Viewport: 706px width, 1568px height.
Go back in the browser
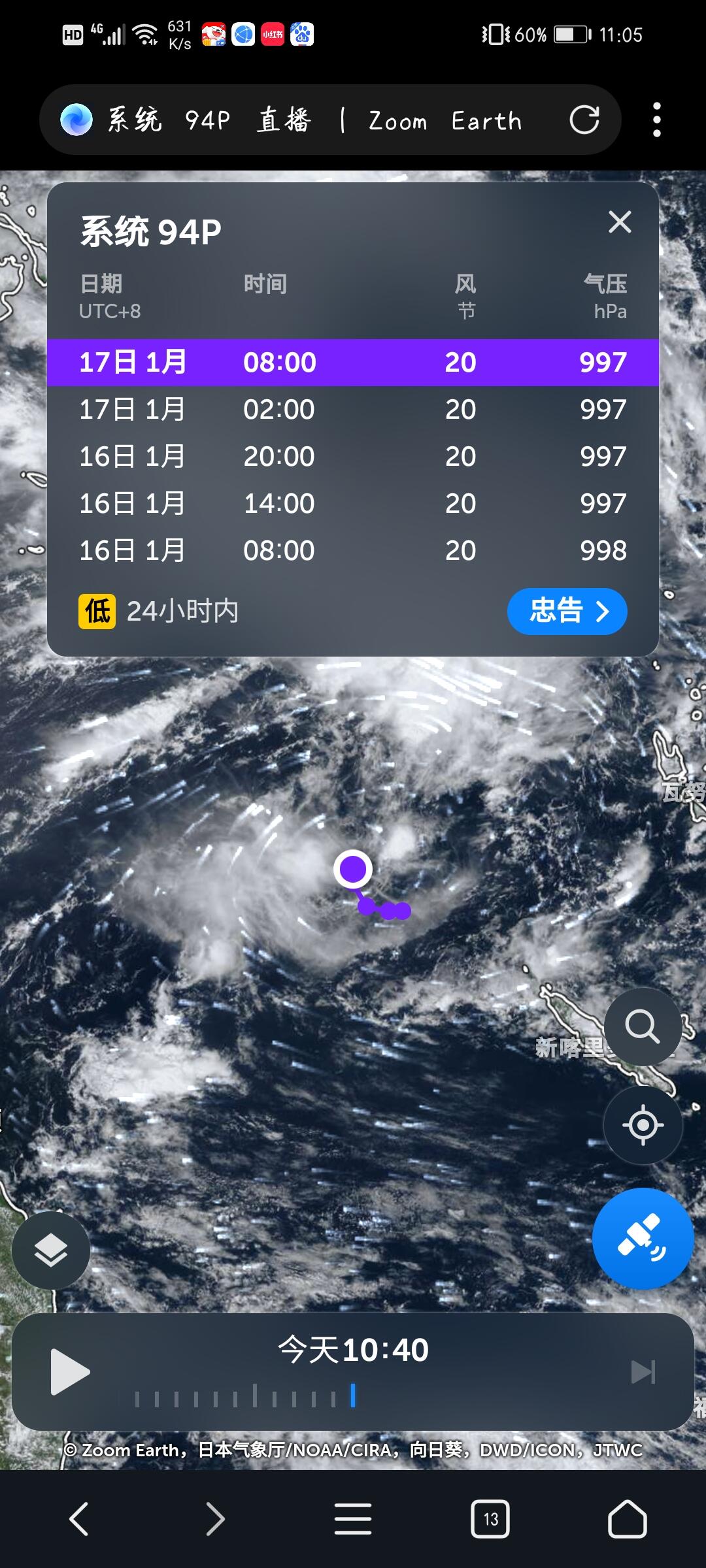tap(79, 1519)
